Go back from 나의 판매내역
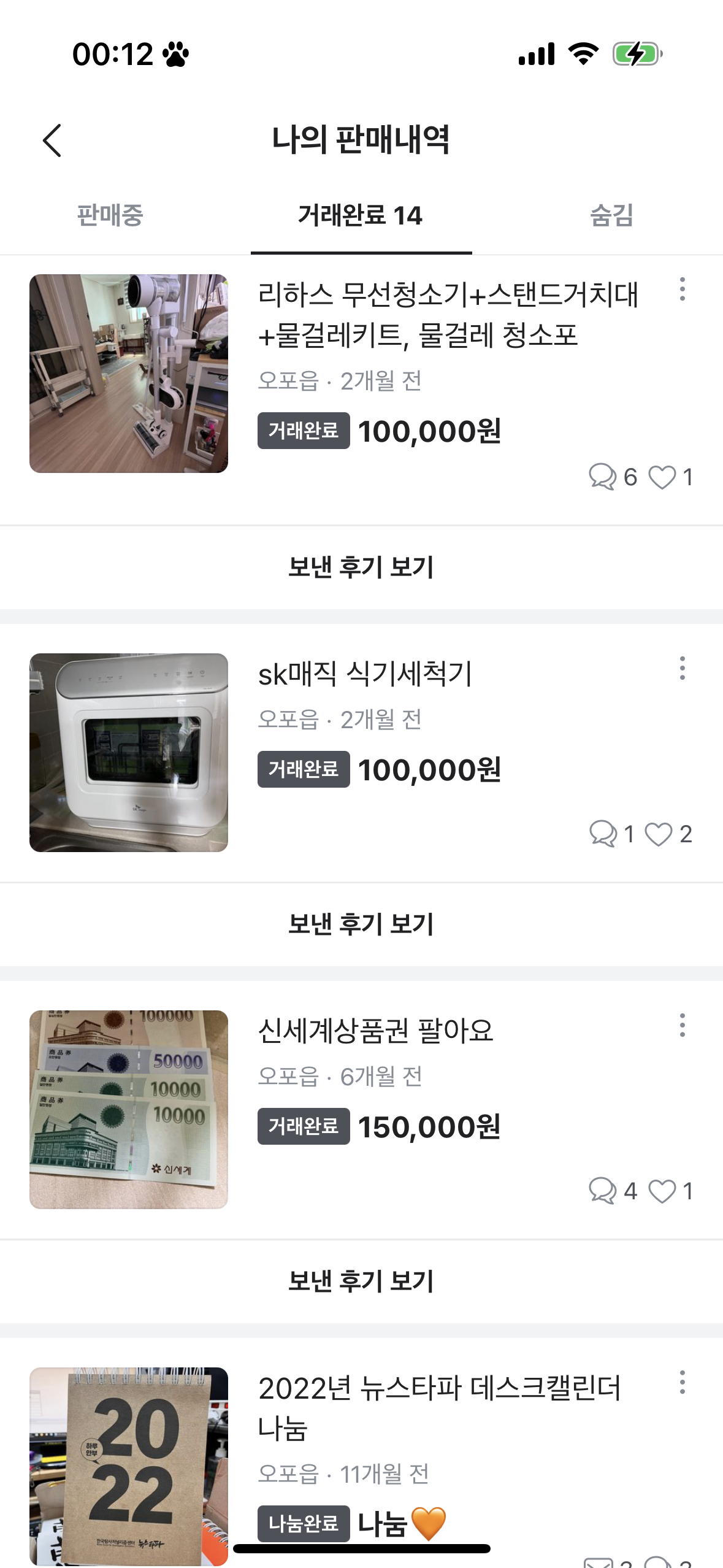This screenshot has width=723, height=1568. (x=52, y=140)
